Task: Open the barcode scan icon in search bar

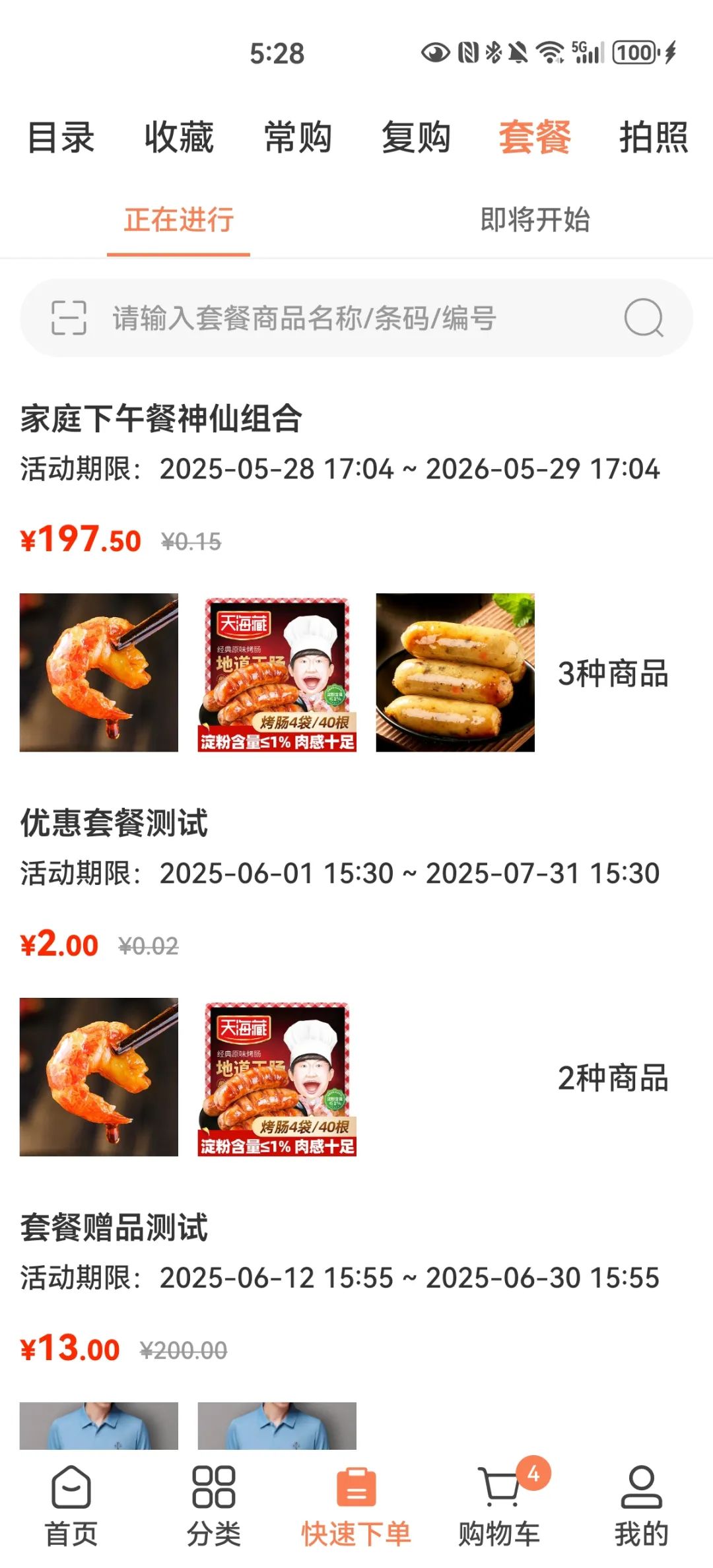Action: click(68, 319)
